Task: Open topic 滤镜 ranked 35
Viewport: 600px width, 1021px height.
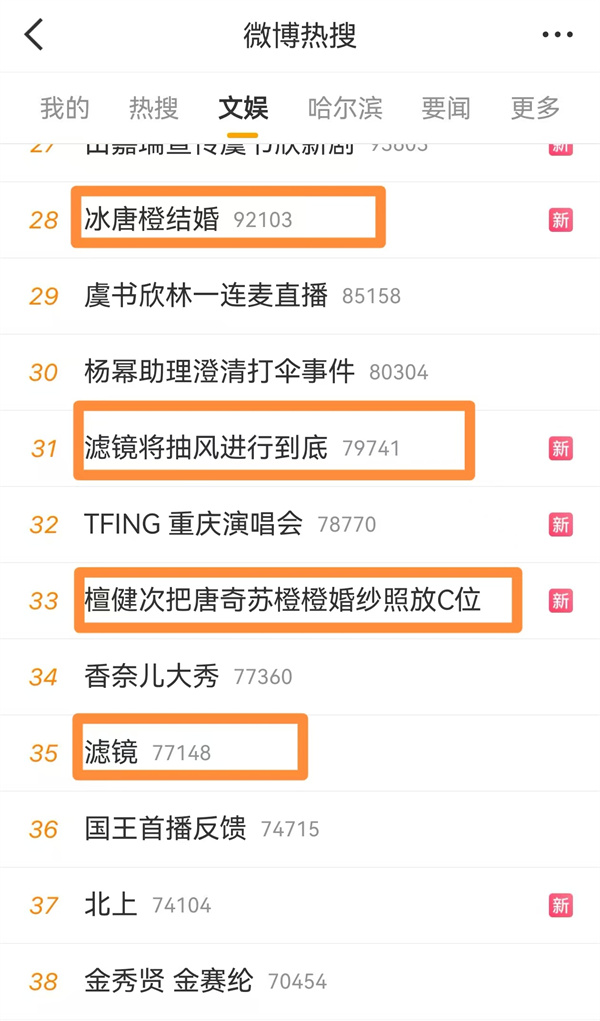Action: coord(300,753)
